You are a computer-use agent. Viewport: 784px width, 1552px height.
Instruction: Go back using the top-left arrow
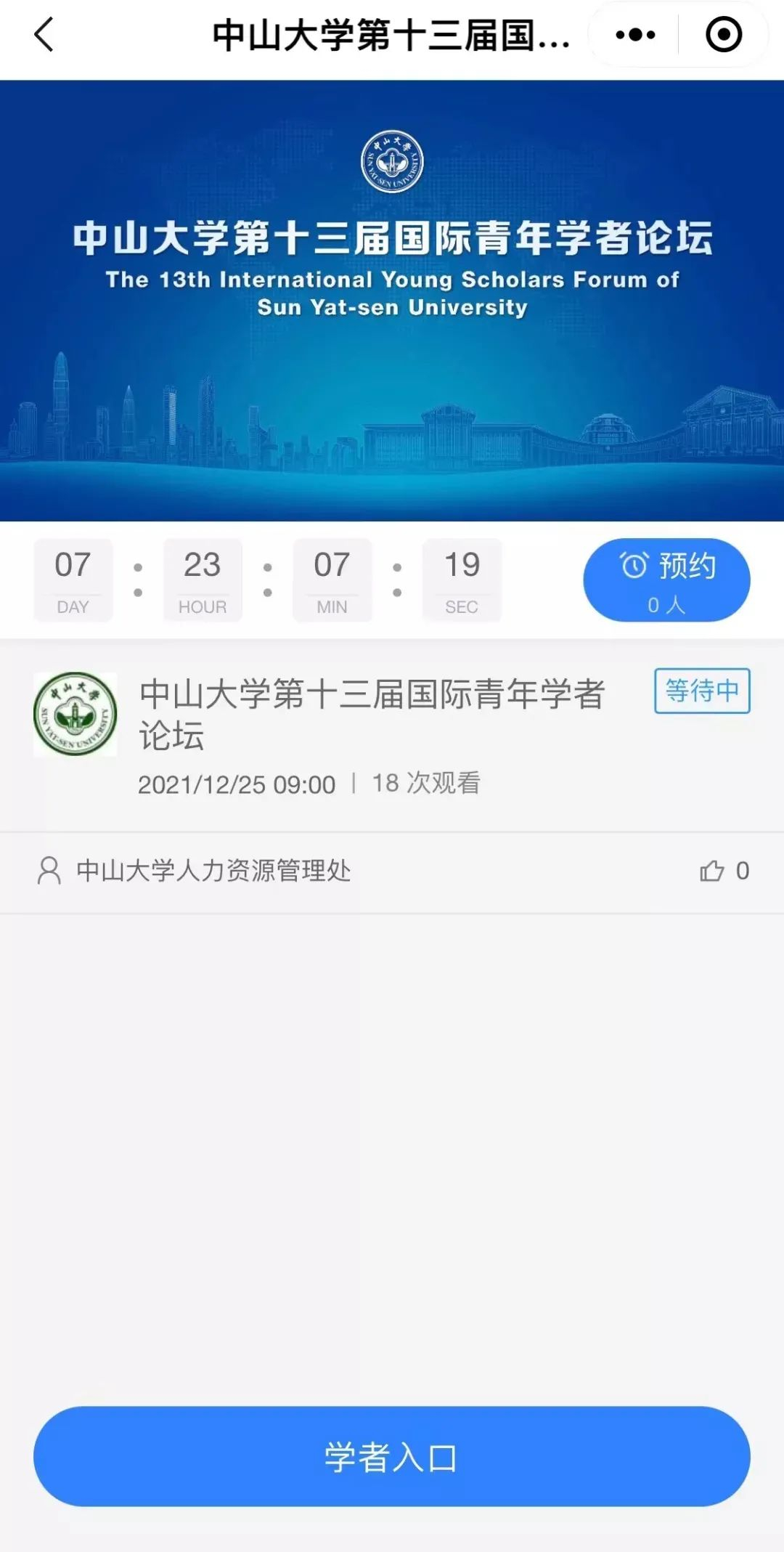pyautogui.click(x=44, y=35)
